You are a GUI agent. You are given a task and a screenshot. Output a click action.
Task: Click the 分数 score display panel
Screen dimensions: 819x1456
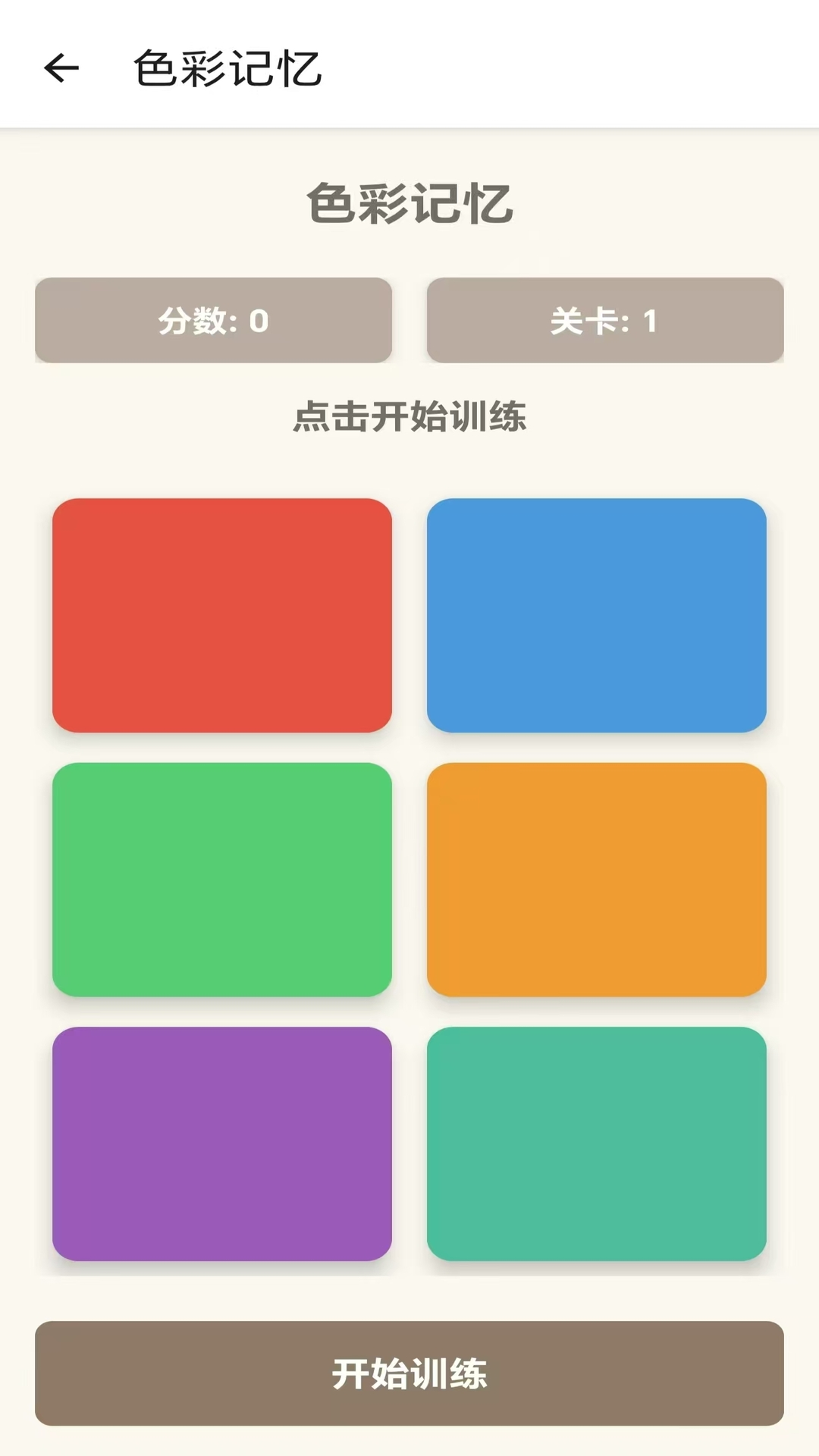click(213, 320)
